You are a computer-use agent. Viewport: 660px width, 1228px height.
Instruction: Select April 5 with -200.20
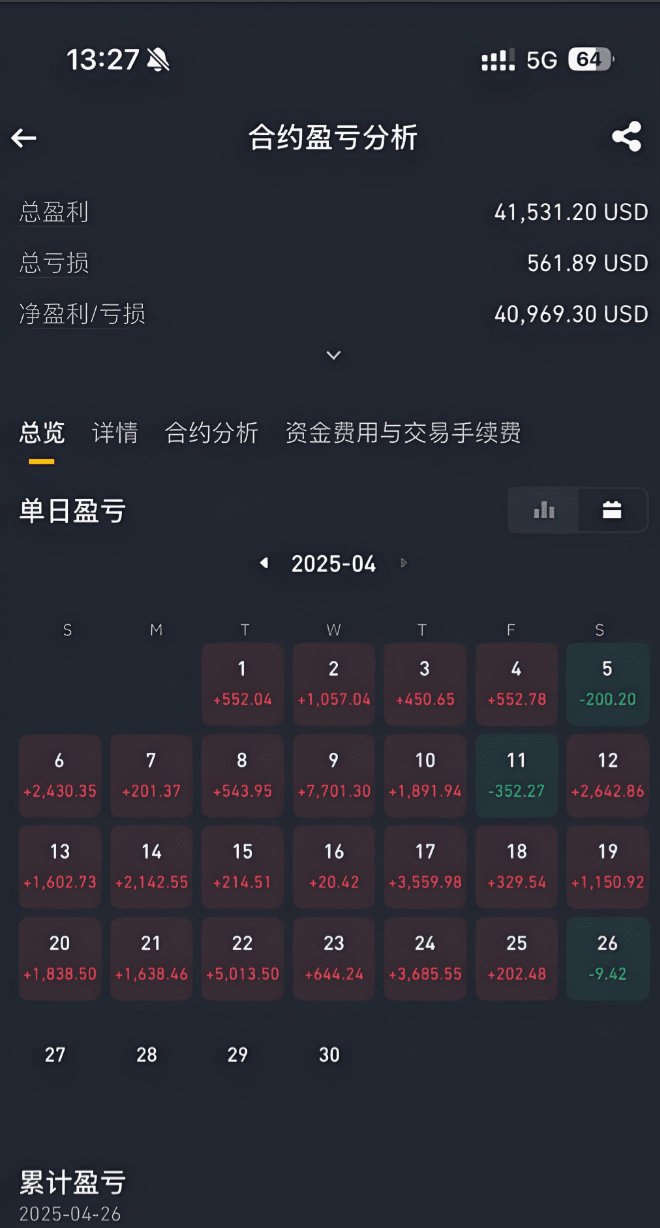click(607, 683)
